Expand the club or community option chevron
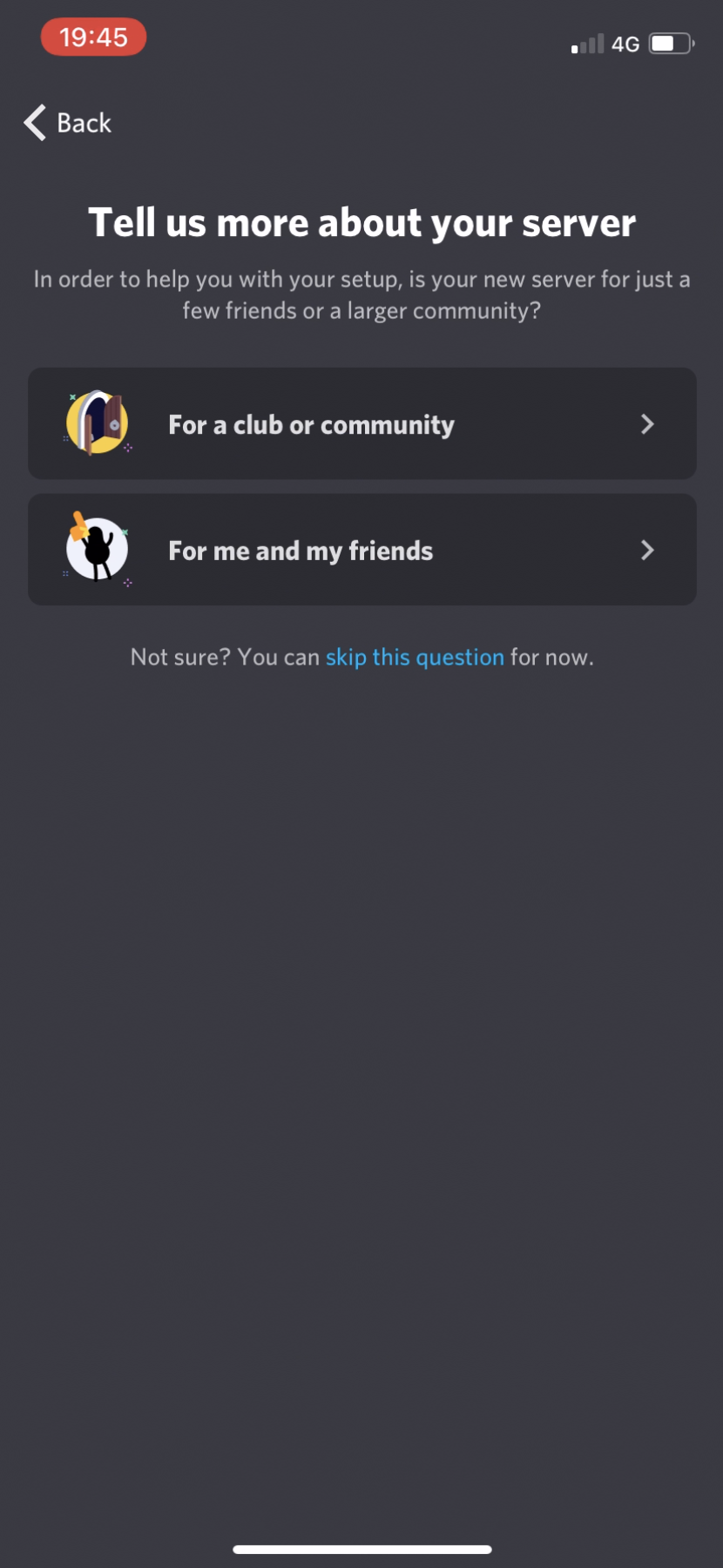This screenshot has width=723, height=1568. pos(647,424)
